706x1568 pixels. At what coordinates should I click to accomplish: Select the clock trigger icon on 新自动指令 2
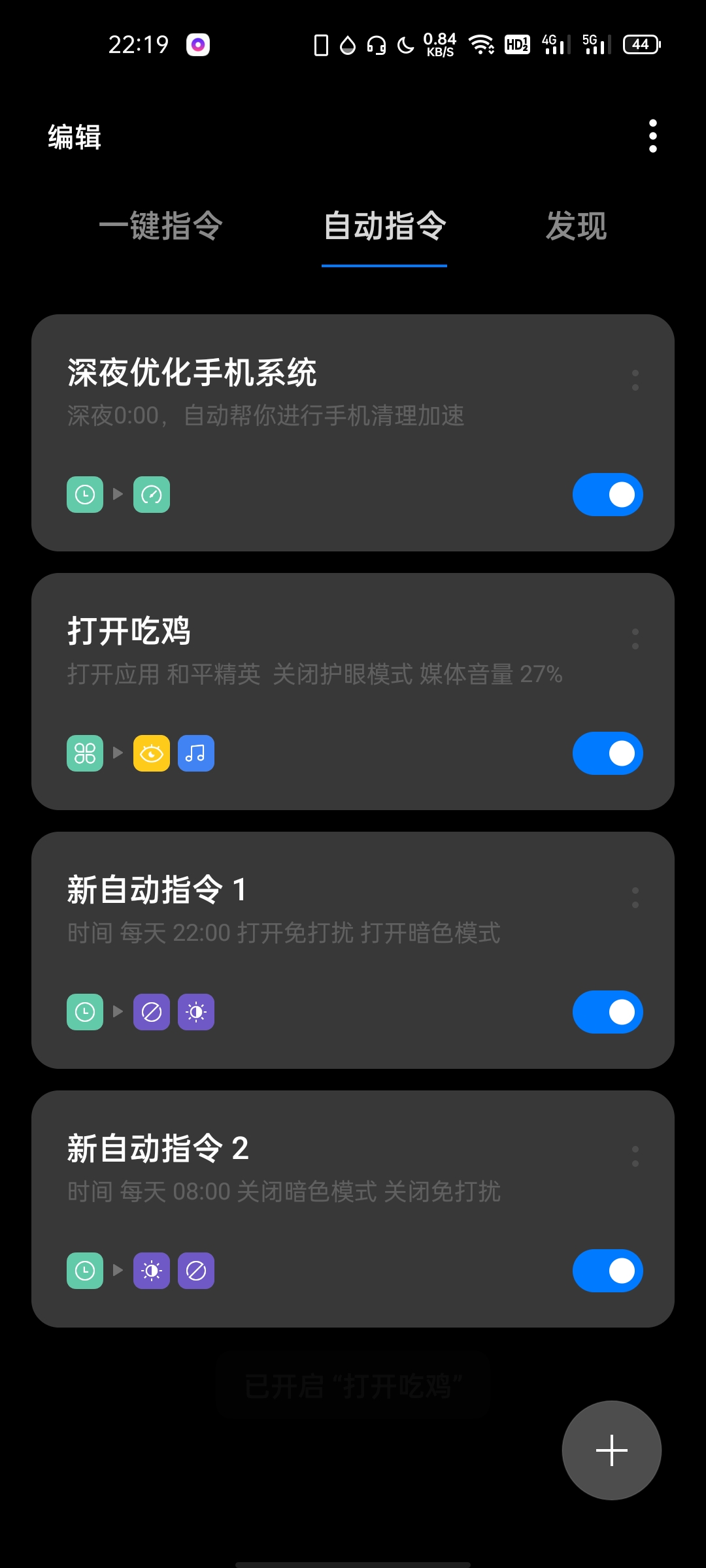pos(84,1269)
